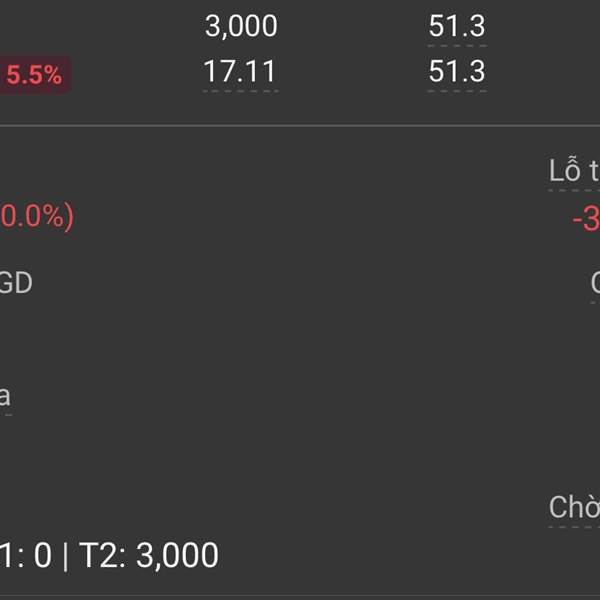Tap the underlined 51.3 beside 3,000

(457, 26)
